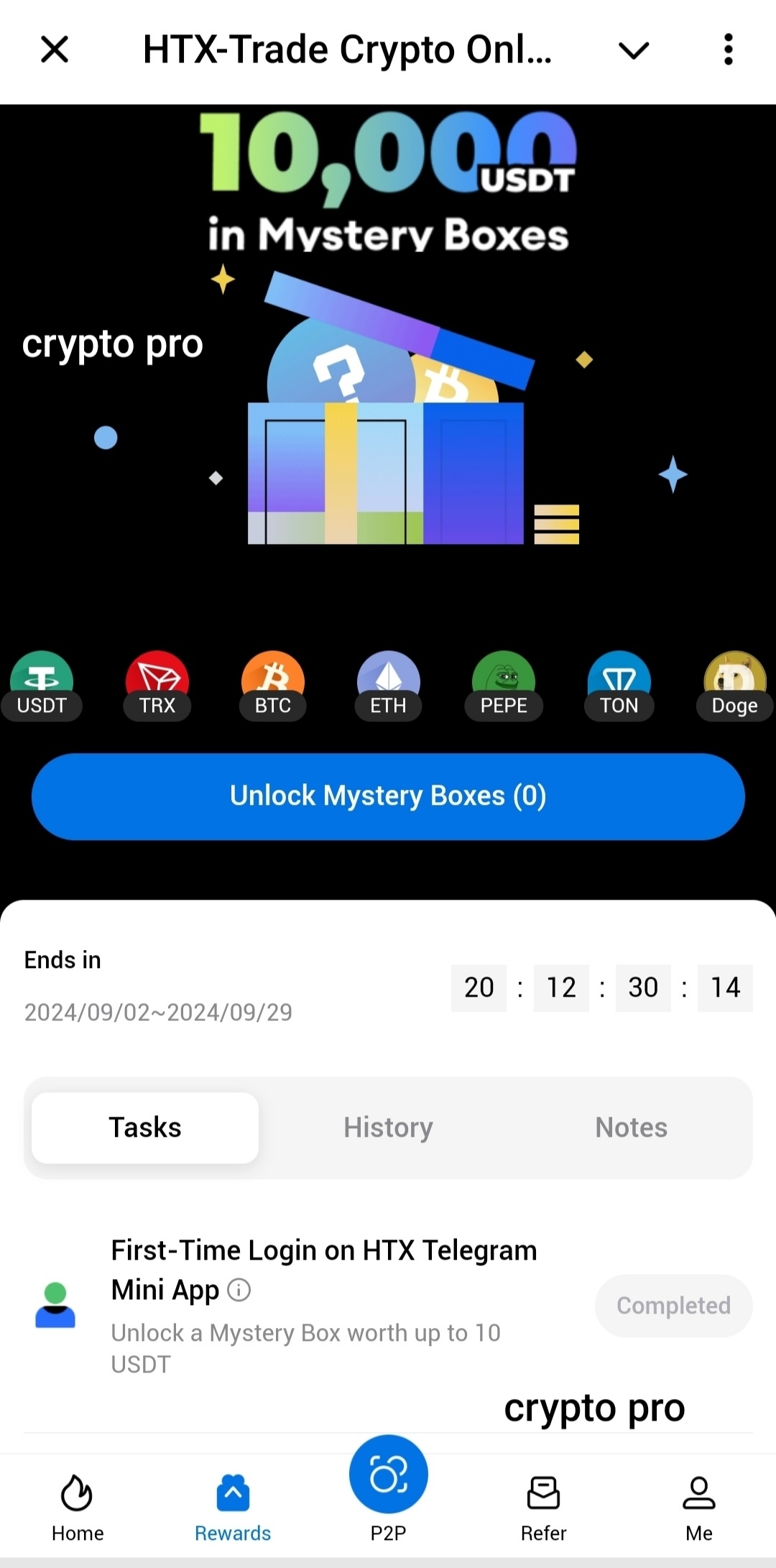Tap Unlock Mystery Boxes button
This screenshot has height=1568, width=776.
pos(388,796)
